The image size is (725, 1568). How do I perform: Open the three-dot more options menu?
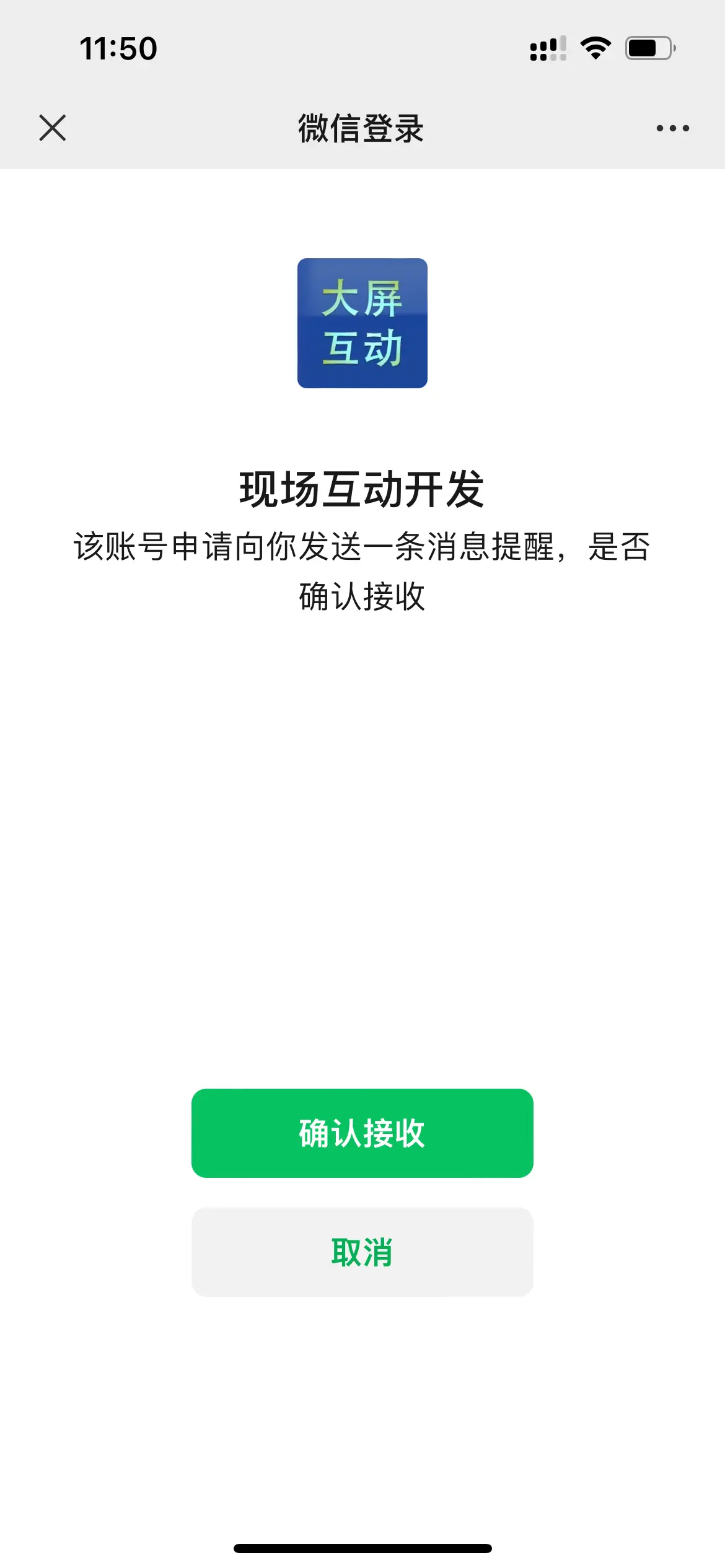click(672, 128)
